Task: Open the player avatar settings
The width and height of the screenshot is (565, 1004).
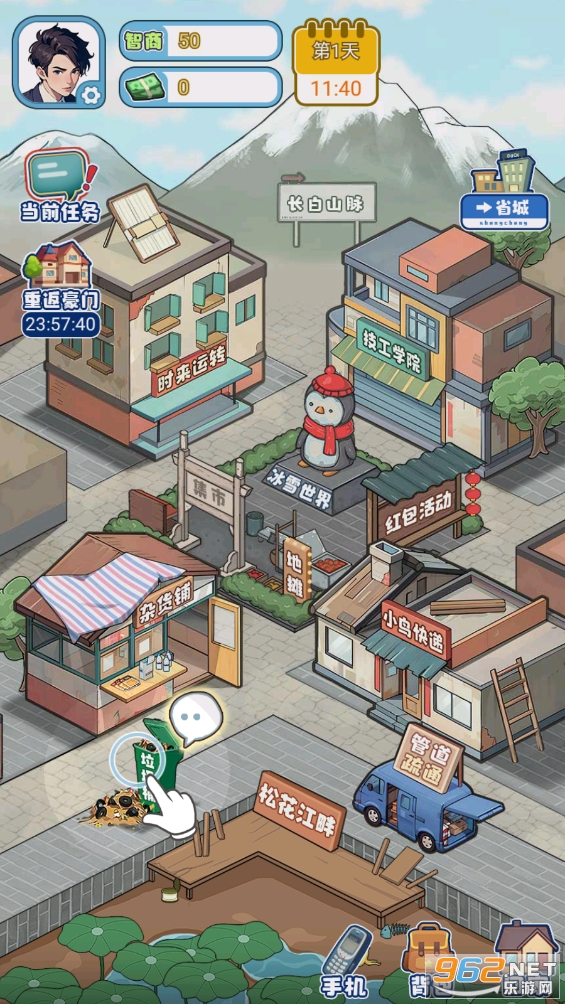Action: pyautogui.click(x=59, y=61)
